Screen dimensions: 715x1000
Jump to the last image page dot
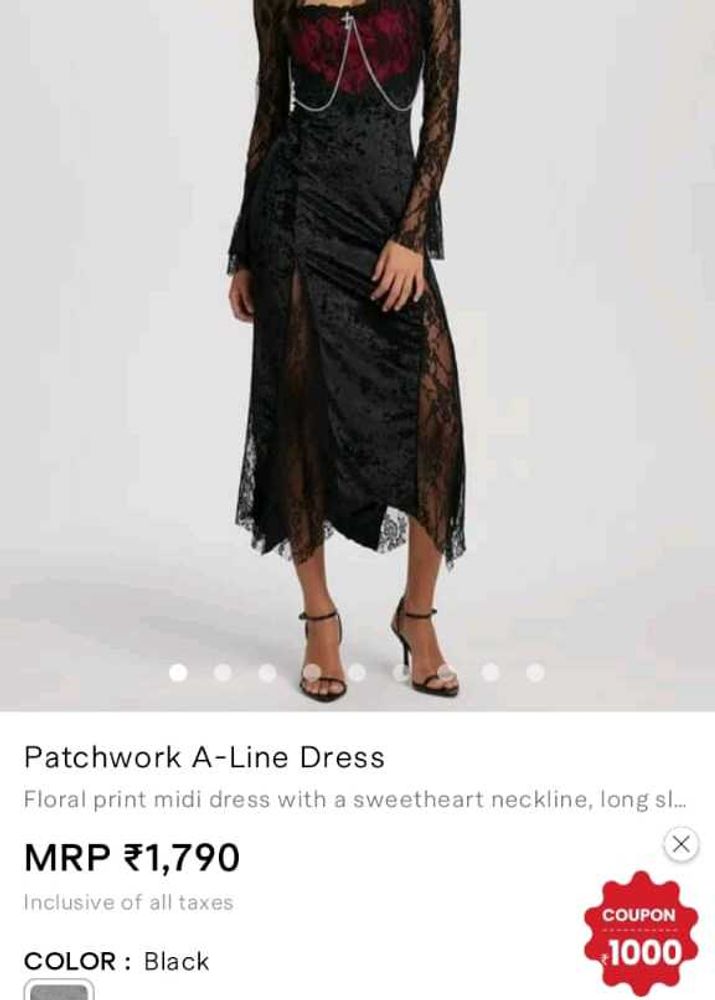(536, 673)
